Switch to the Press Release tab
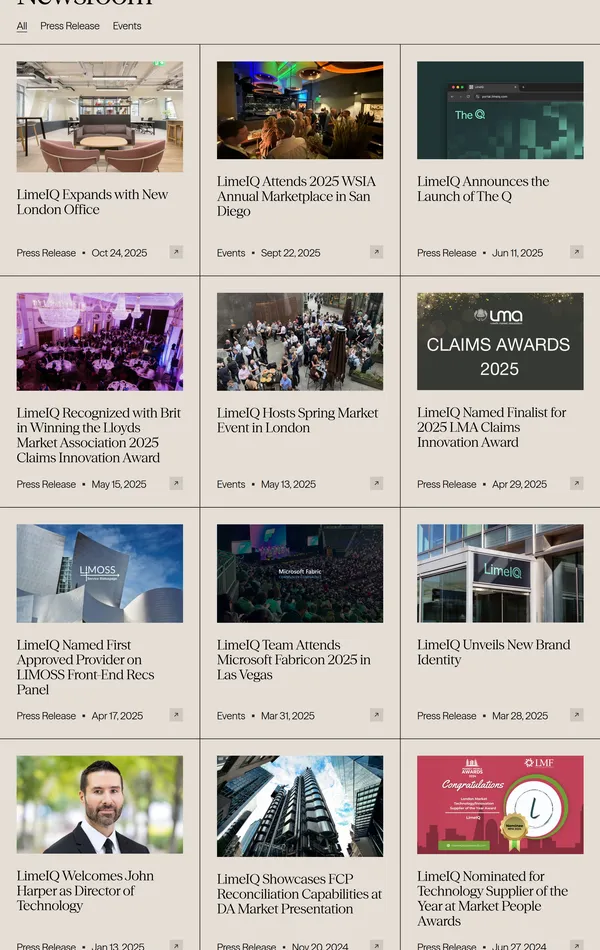The image size is (600, 950). click(x=70, y=26)
